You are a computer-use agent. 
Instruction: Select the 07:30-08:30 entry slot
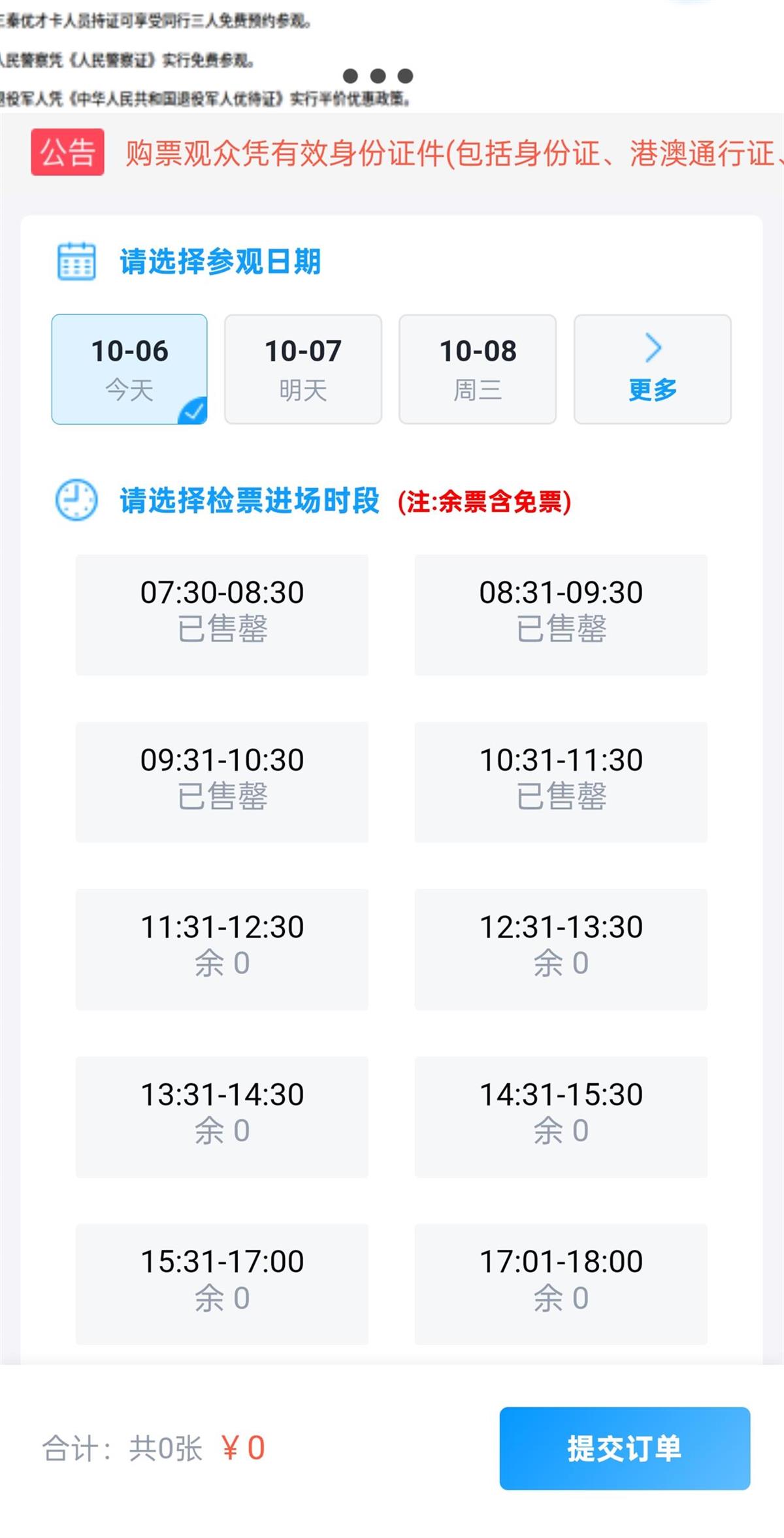222,614
